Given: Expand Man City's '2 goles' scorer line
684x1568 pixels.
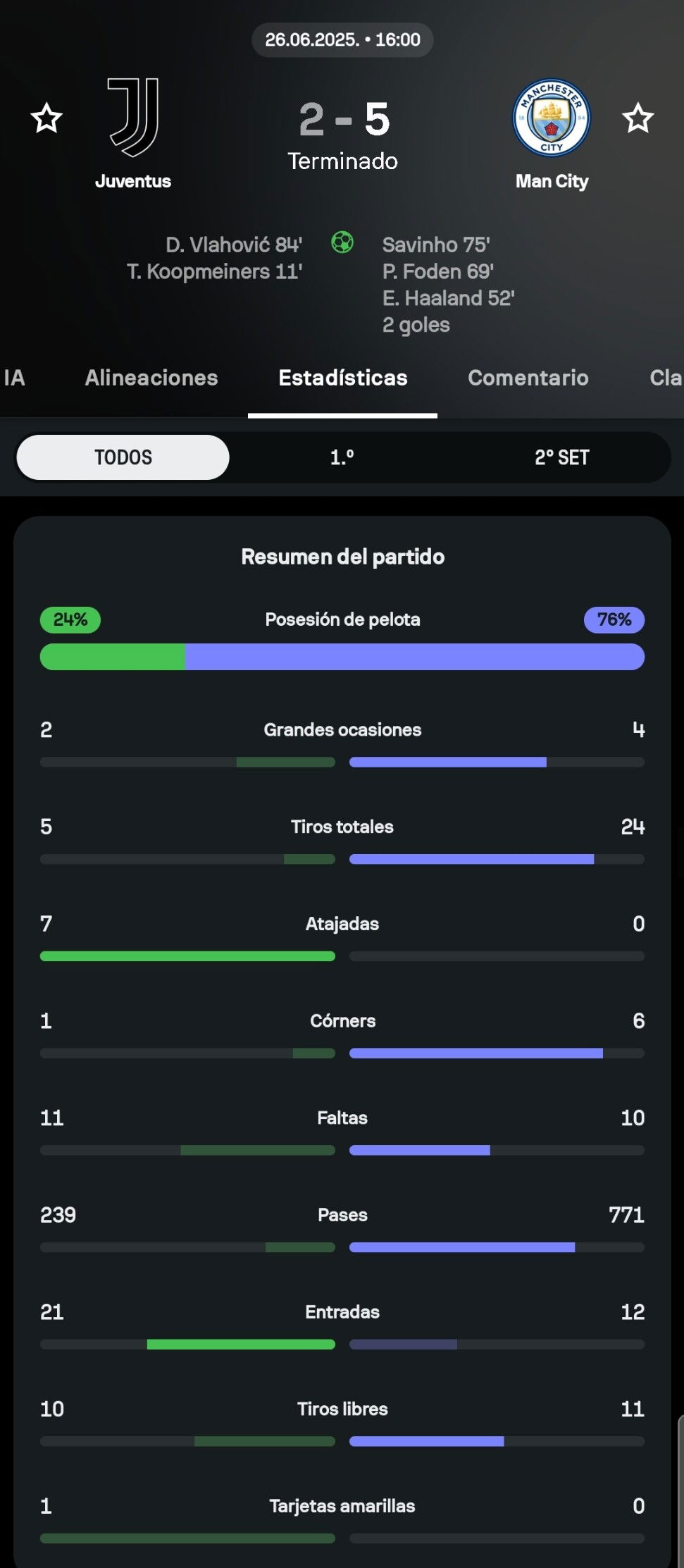Looking at the screenshot, I should pyautogui.click(x=416, y=325).
